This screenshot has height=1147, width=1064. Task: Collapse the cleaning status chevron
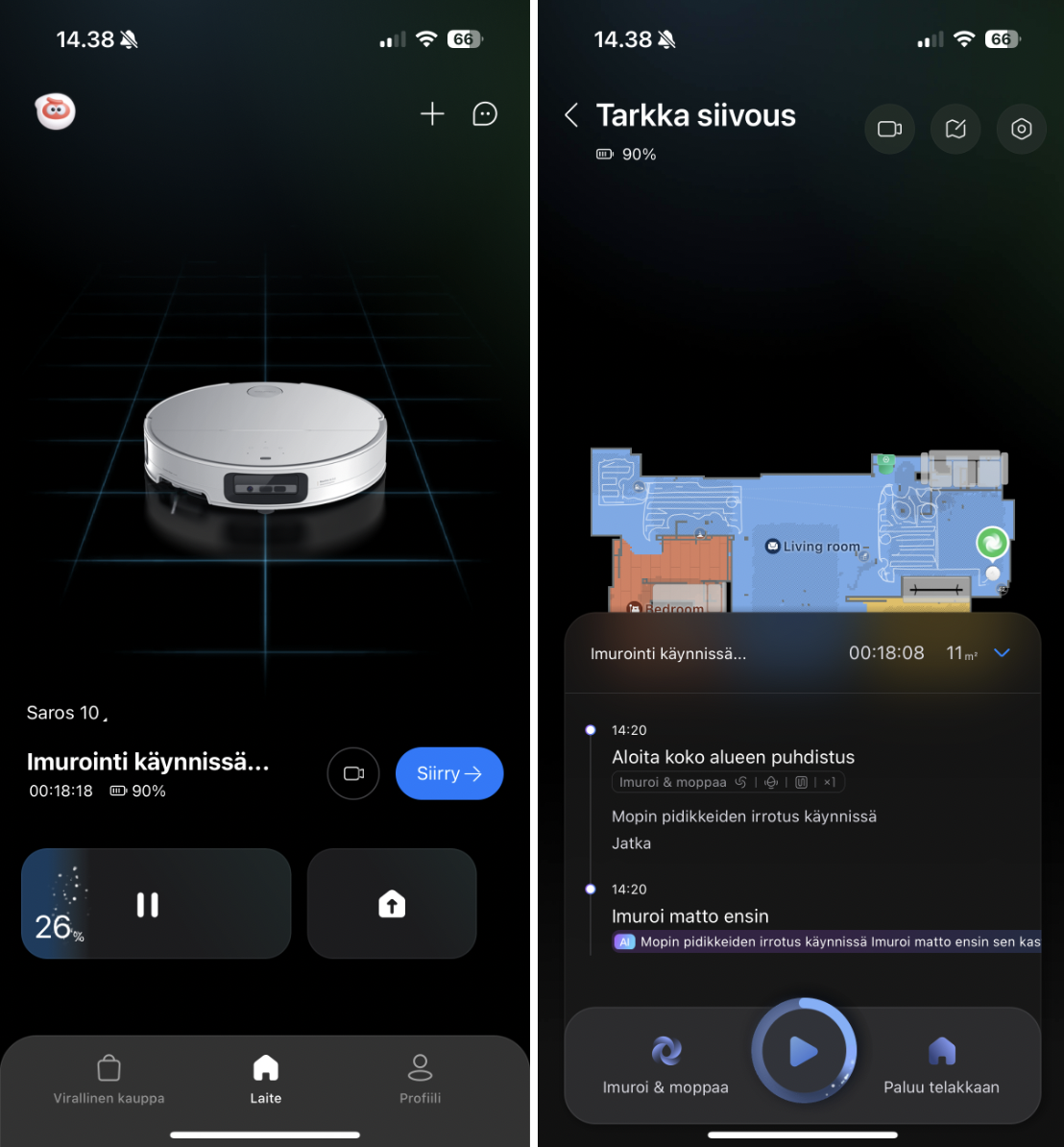click(1002, 653)
